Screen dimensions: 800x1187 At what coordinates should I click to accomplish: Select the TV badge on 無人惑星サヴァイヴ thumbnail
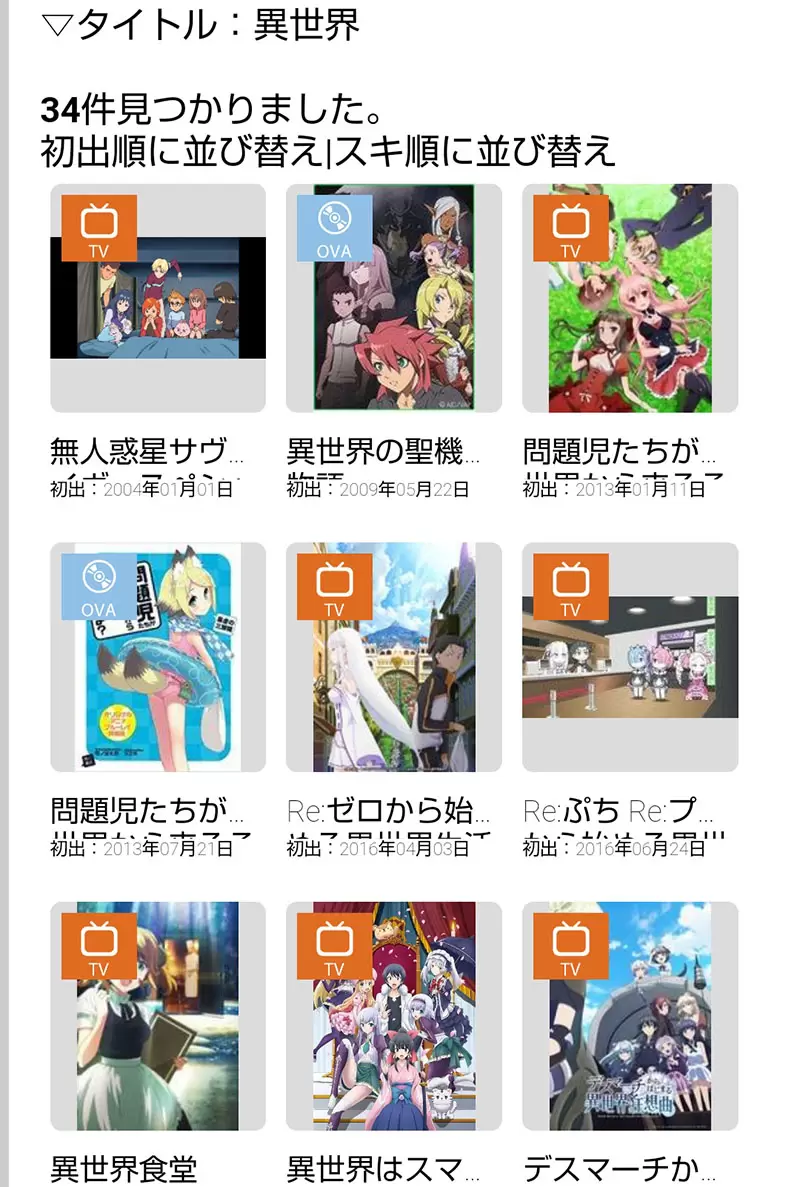(x=98, y=228)
